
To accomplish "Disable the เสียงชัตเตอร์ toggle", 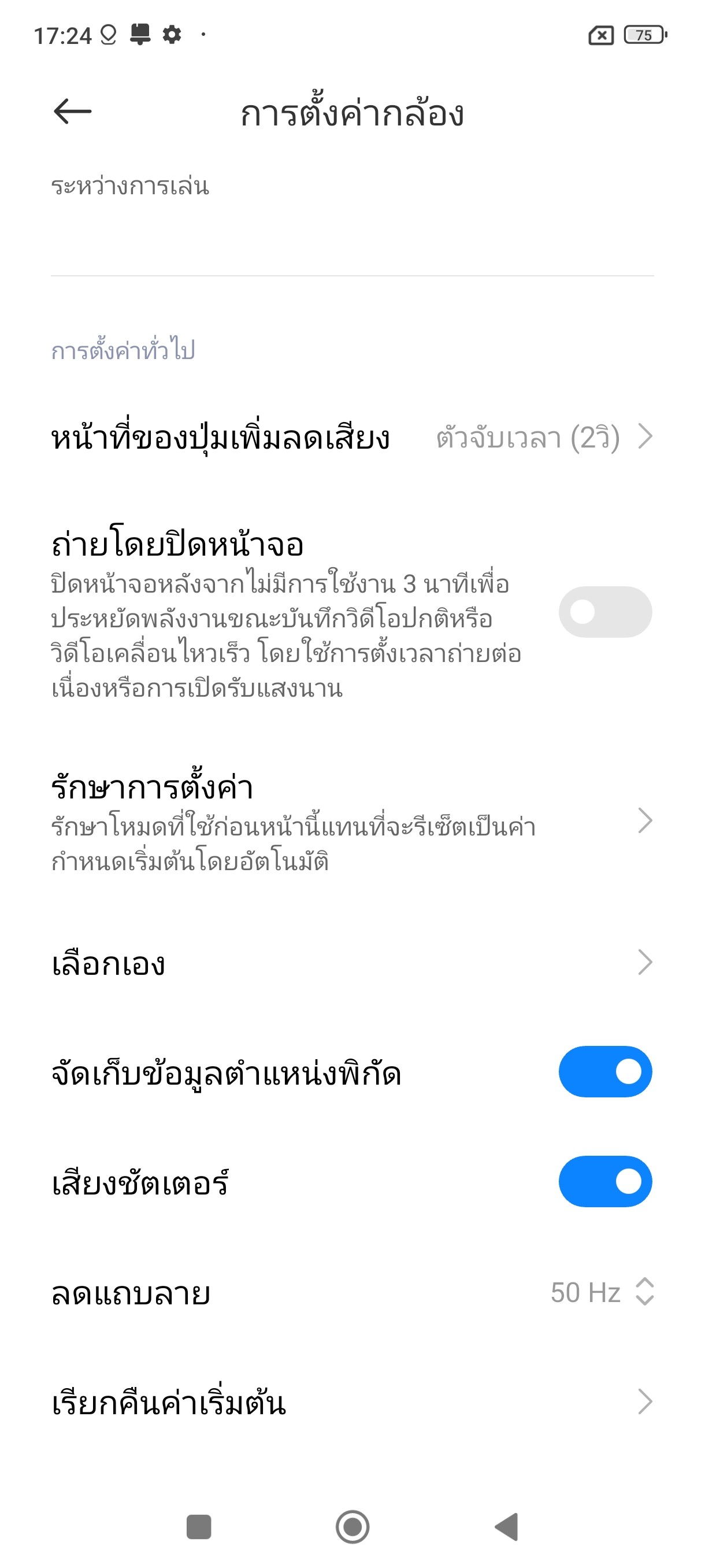I will (604, 1181).
